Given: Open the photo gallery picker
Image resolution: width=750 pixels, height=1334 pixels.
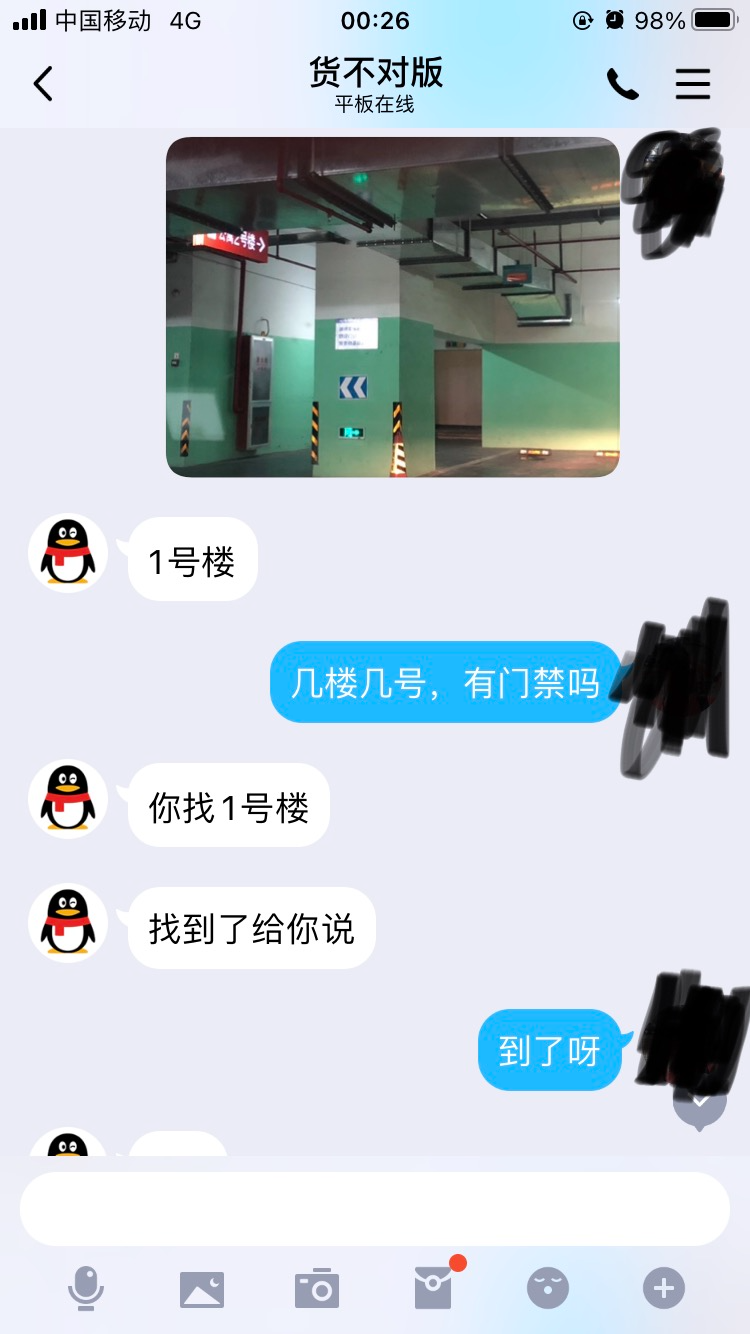Looking at the screenshot, I should (x=202, y=1288).
